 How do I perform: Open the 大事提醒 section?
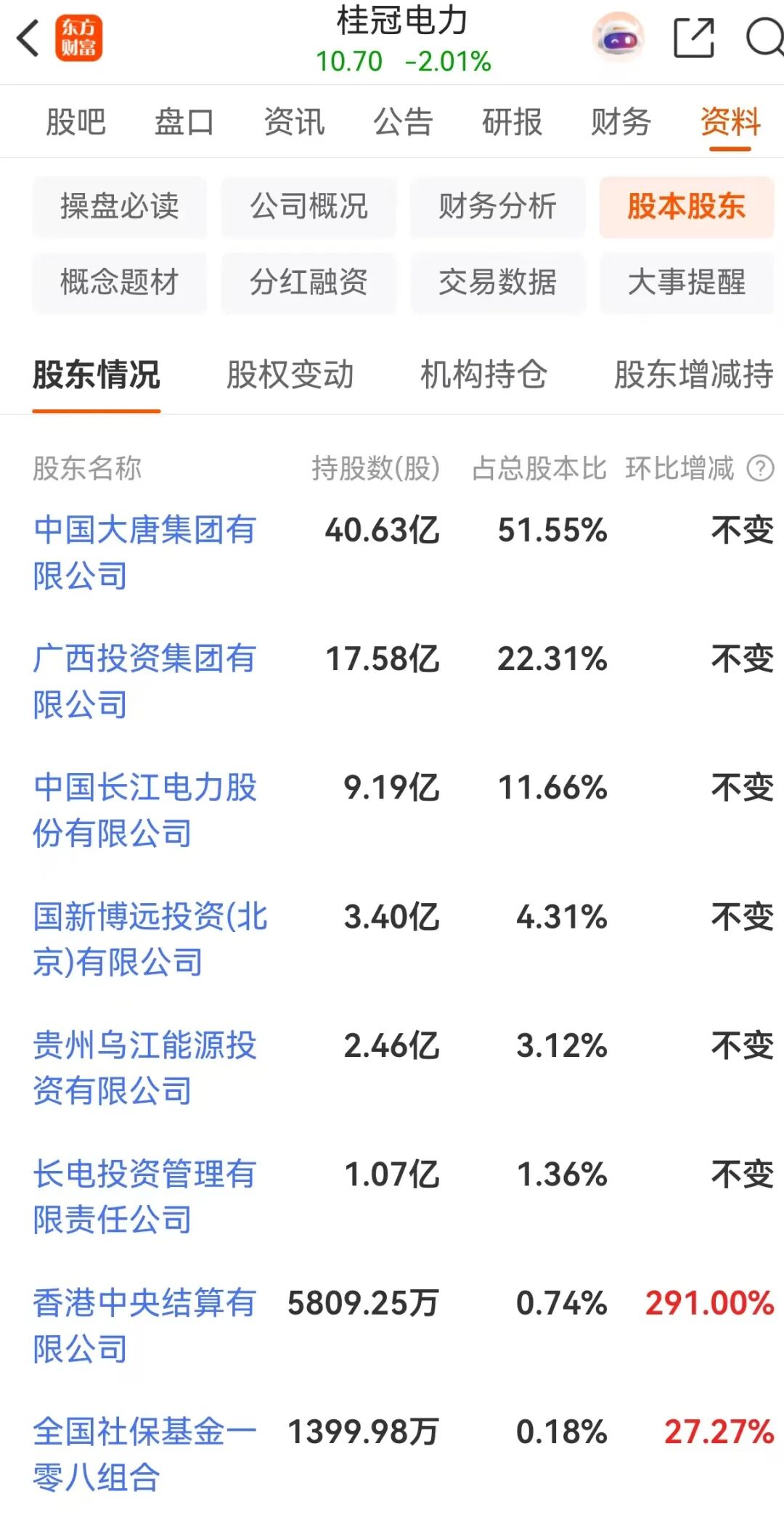coord(687,282)
